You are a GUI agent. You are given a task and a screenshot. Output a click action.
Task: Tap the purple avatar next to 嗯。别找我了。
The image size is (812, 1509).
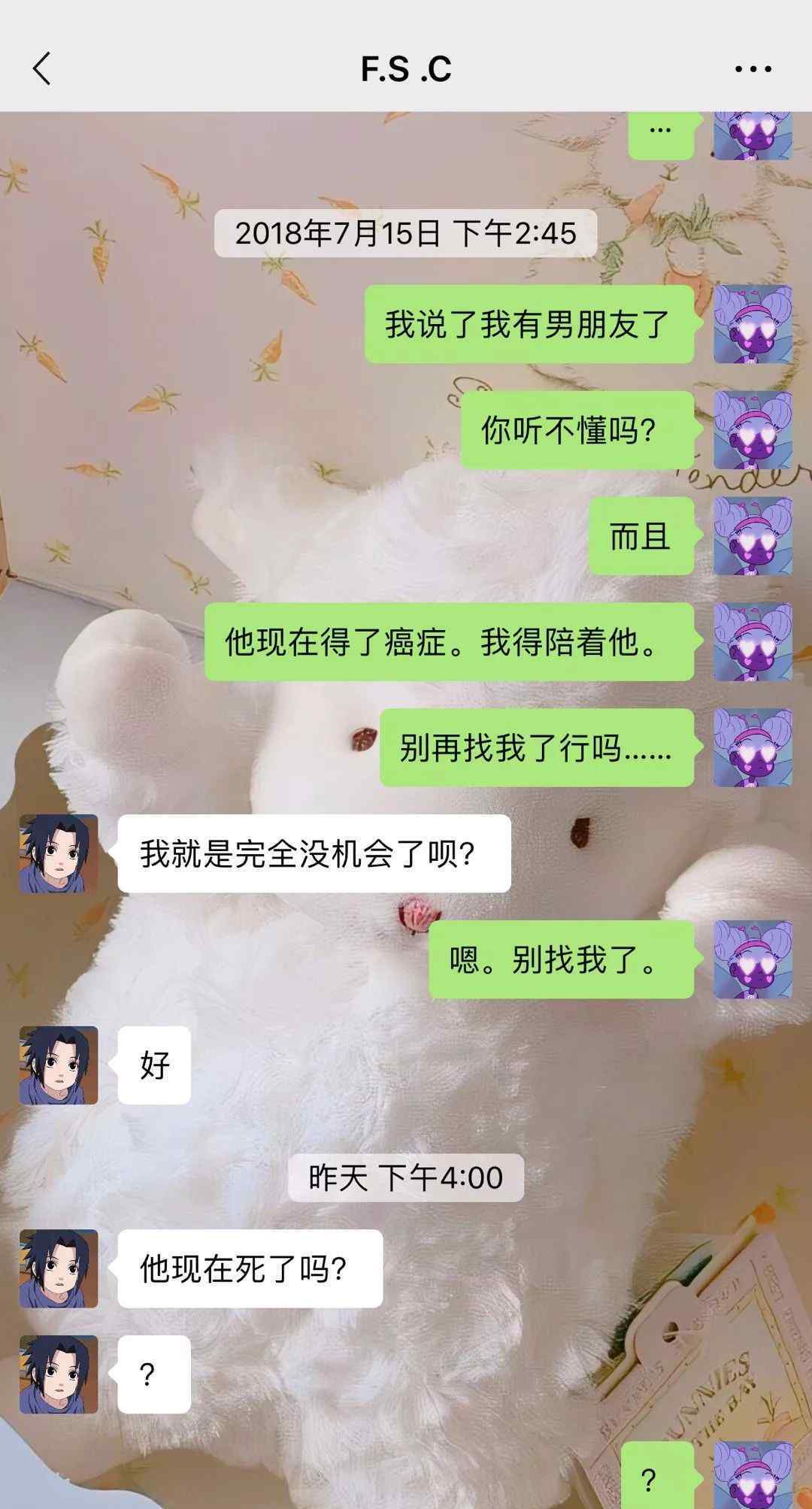pyautogui.click(x=753, y=959)
